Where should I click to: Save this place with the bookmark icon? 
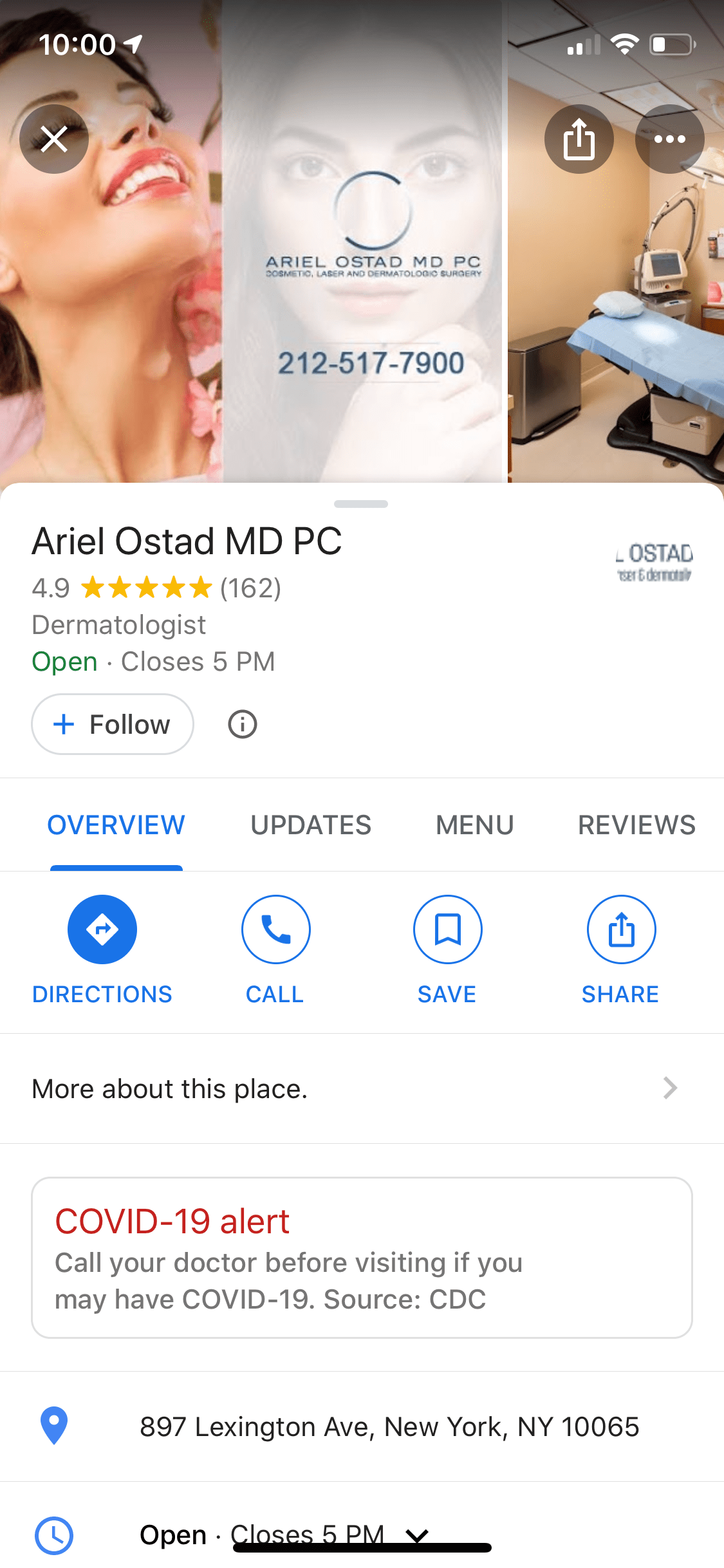click(x=447, y=929)
